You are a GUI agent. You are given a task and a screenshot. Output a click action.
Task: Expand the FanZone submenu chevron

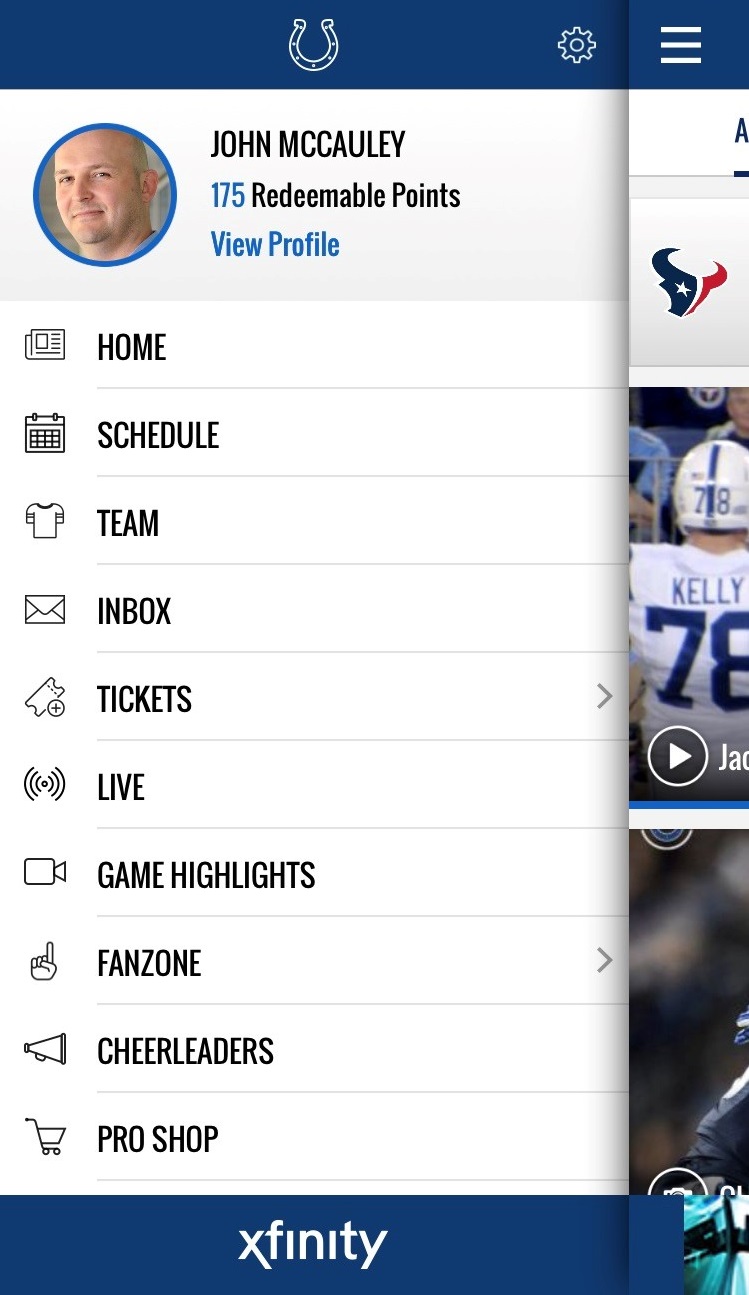pyautogui.click(x=604, y=960)
